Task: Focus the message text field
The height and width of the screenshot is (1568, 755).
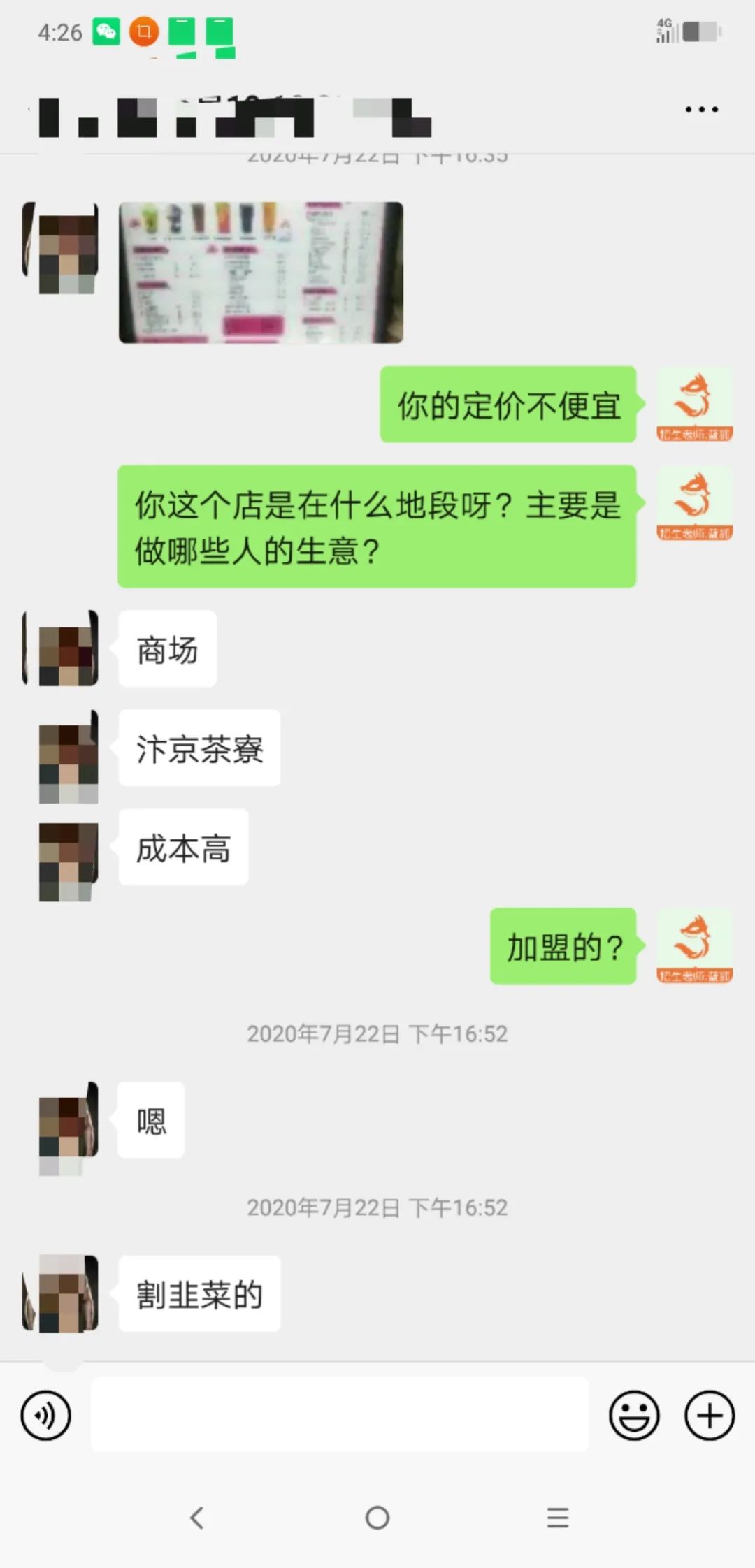Action: point(340,1414)
